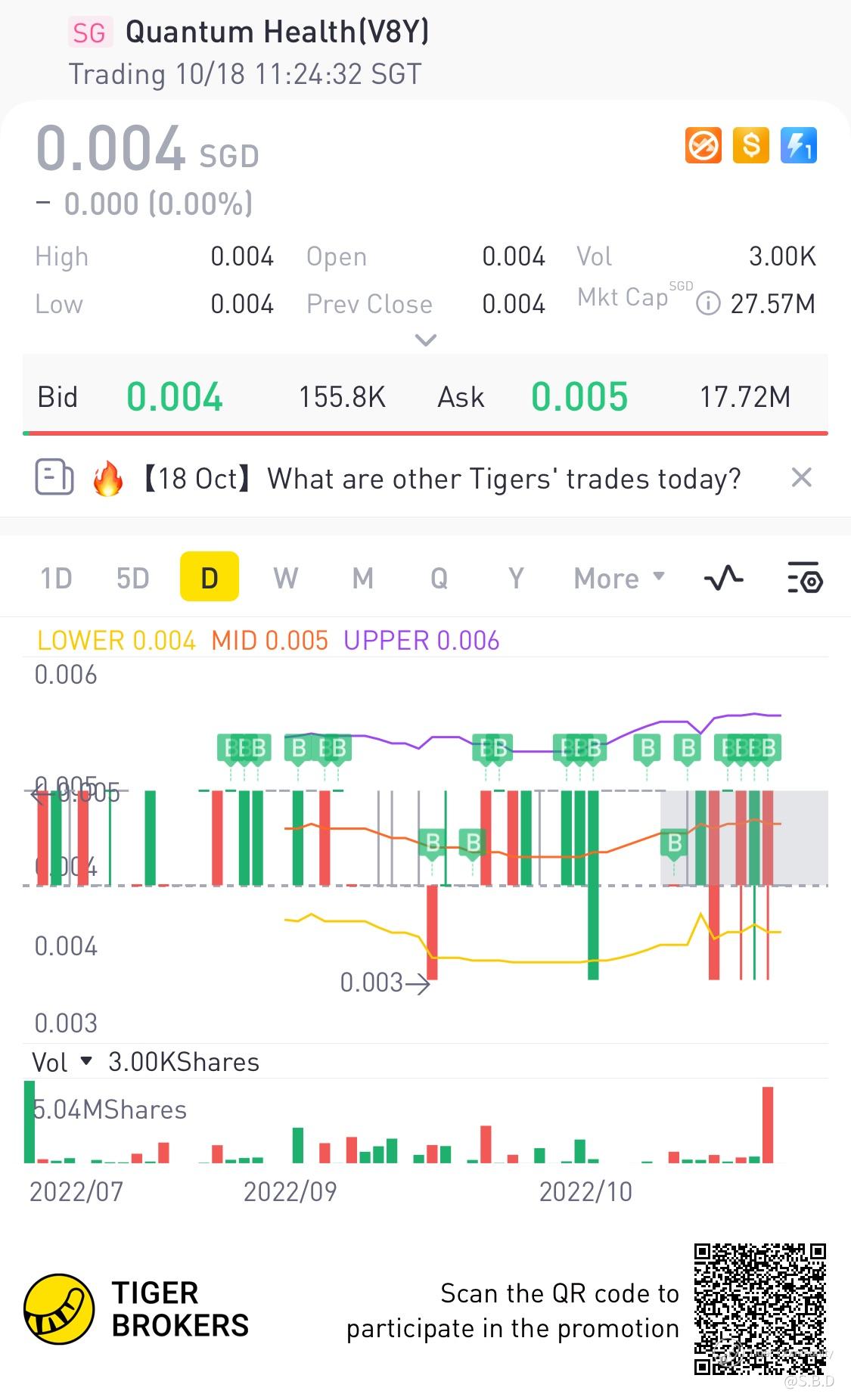The width and height of the screenshot is (851, 1400).
Task: Open the Vol indicator dropdown
Action: click(x=62, y=1062)
